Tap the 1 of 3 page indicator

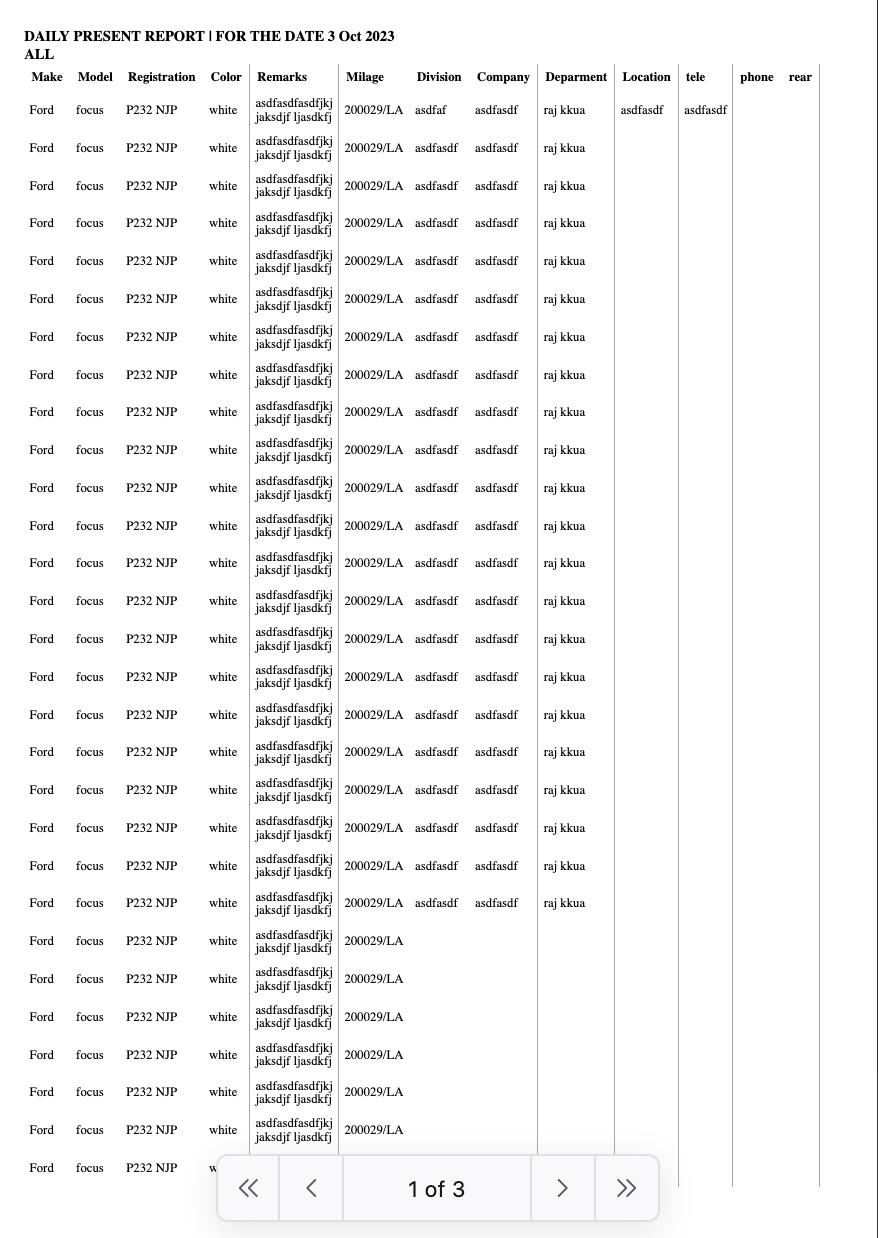tap(436, 1188)
